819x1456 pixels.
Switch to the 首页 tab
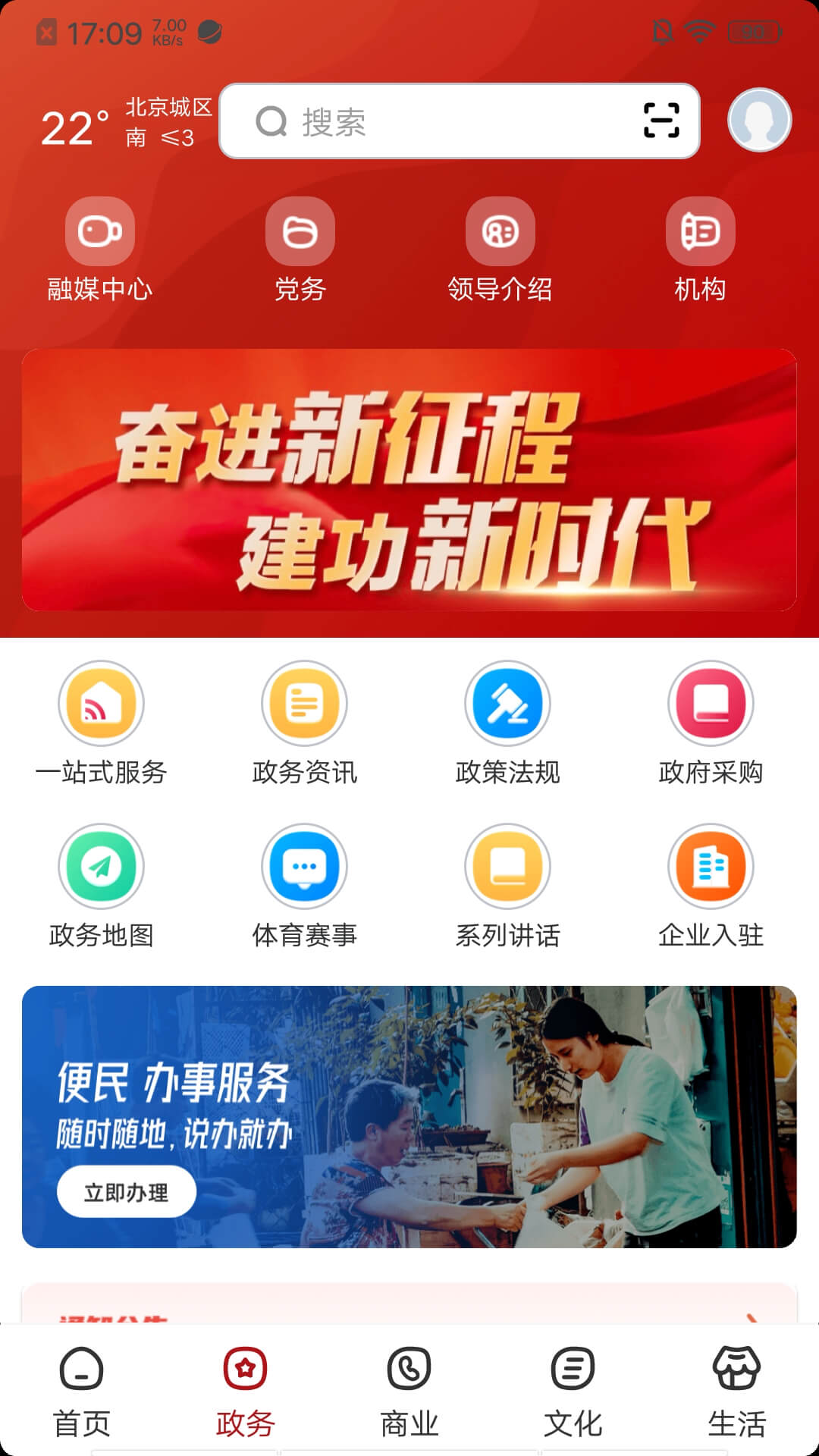pos(81,1392)
